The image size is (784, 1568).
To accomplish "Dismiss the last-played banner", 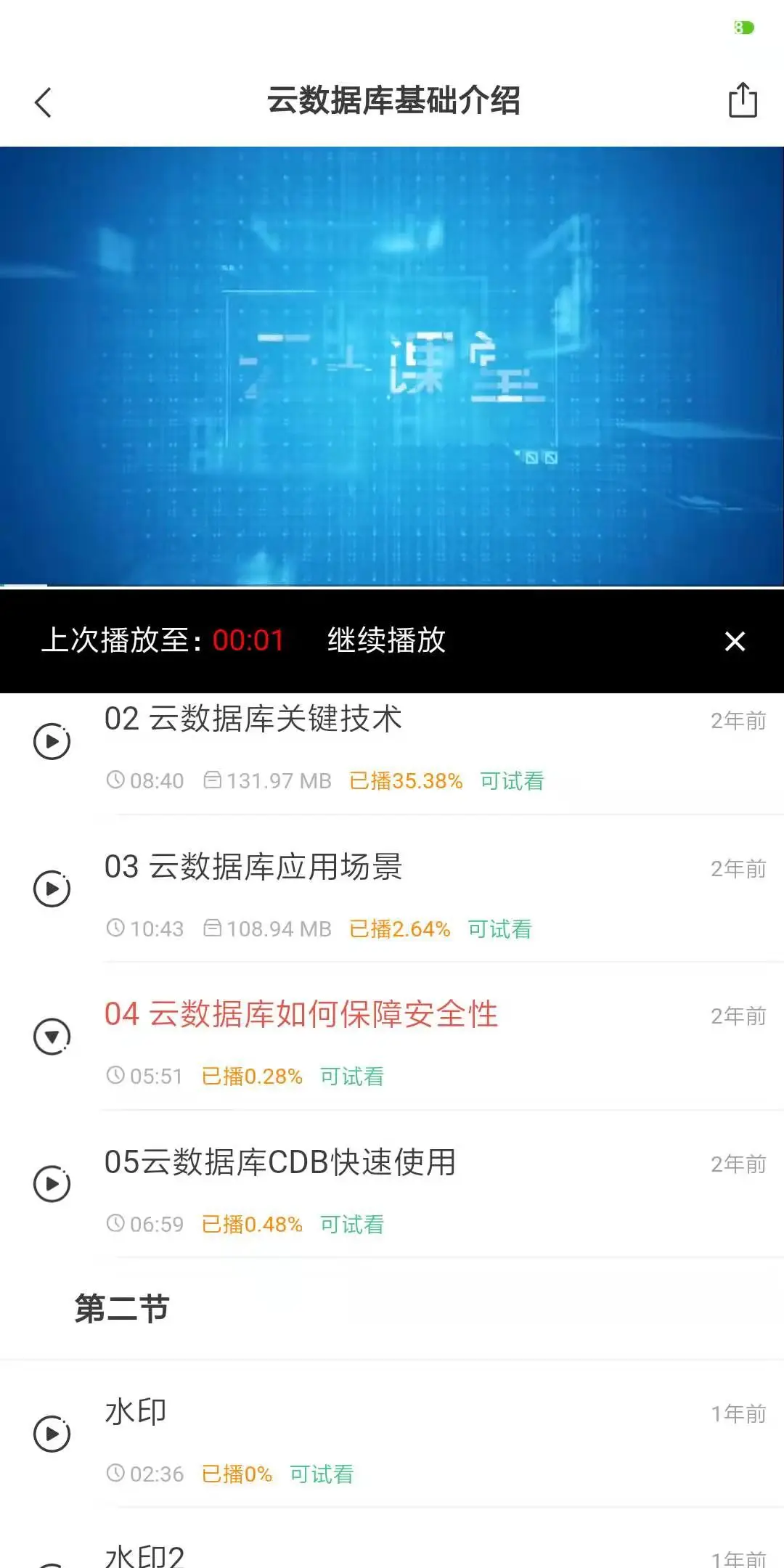I will point(735,641).
